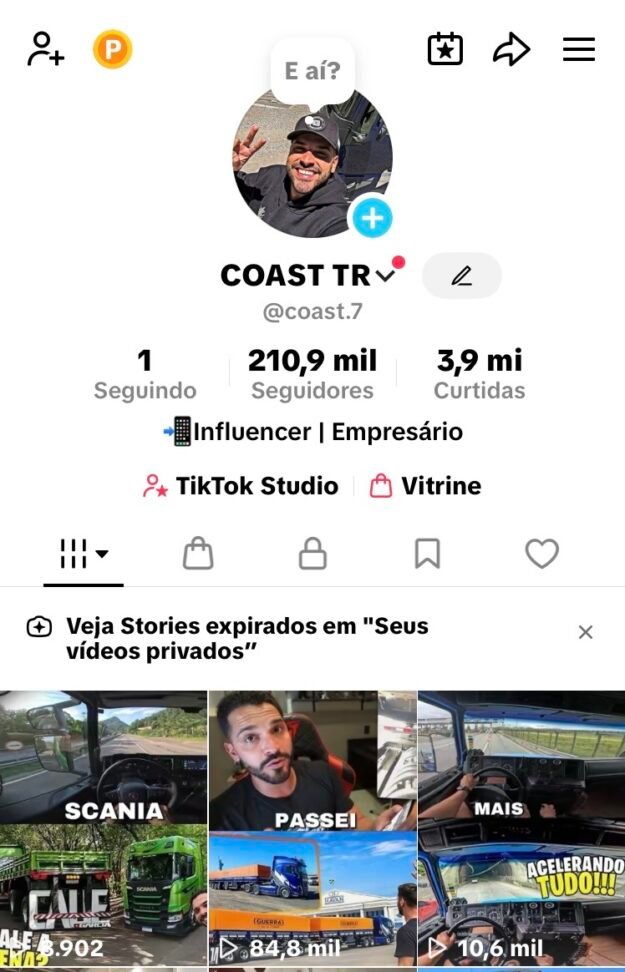Open the PASSEI video with 84,8 mil views
The width and height of the screenshot is (625, 972).
coord(312,830)
